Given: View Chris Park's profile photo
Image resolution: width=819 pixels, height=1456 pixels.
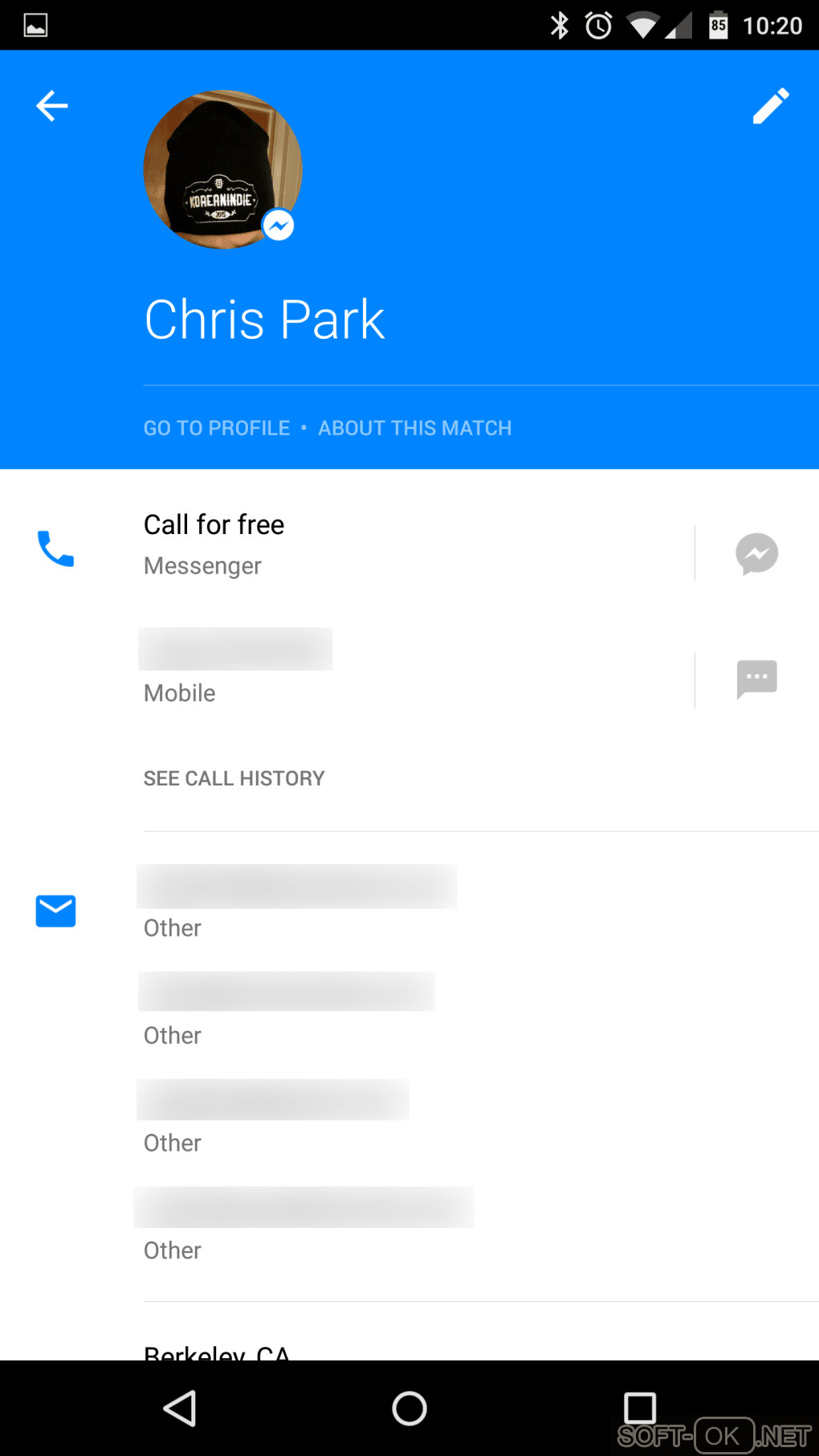Looking at the screenshot, I should tap(222, 169).
